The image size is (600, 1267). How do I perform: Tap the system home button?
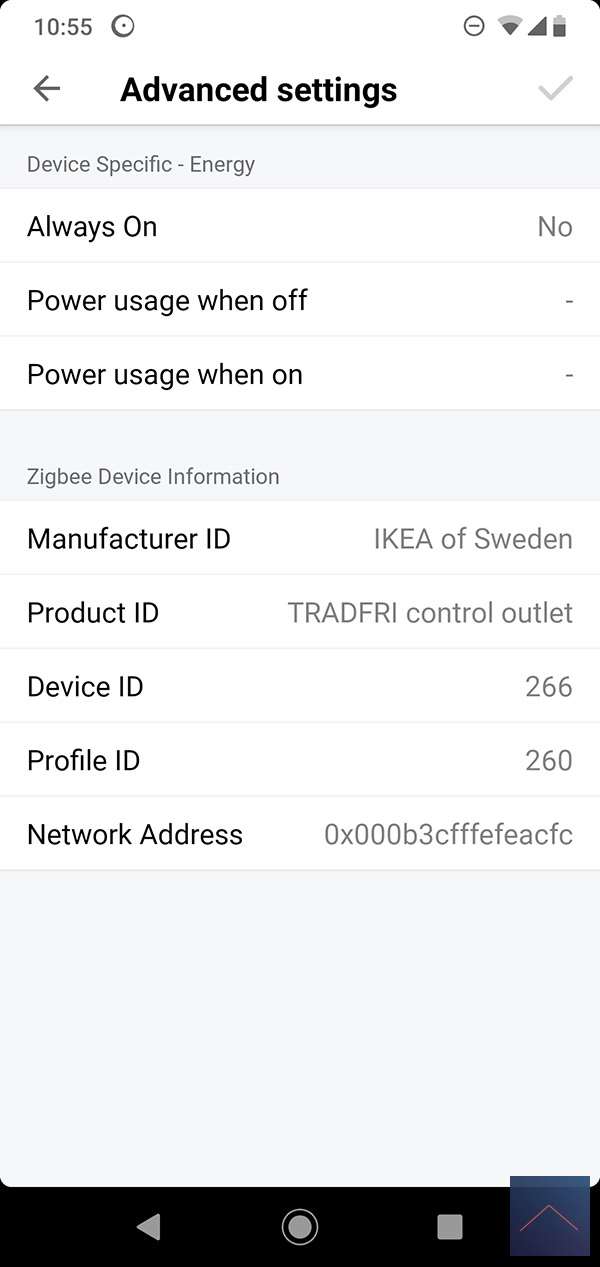point(299,1226)
